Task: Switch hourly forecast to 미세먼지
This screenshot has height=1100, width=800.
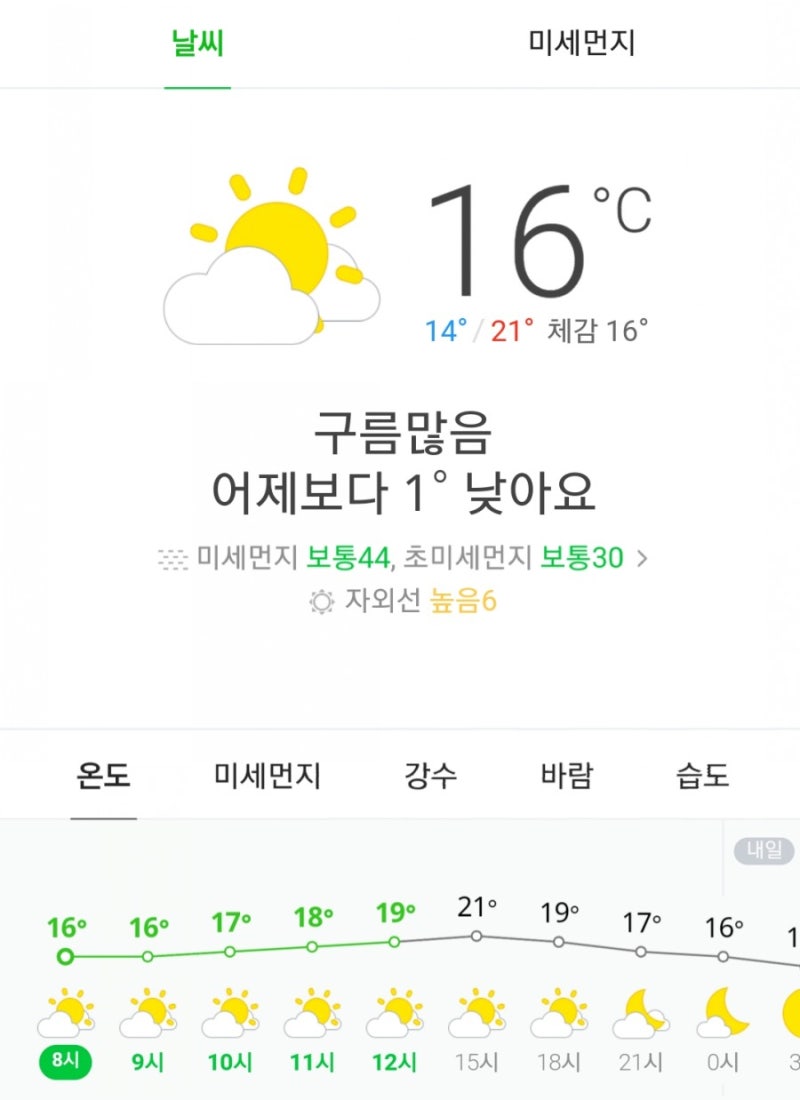Action: 267,775
